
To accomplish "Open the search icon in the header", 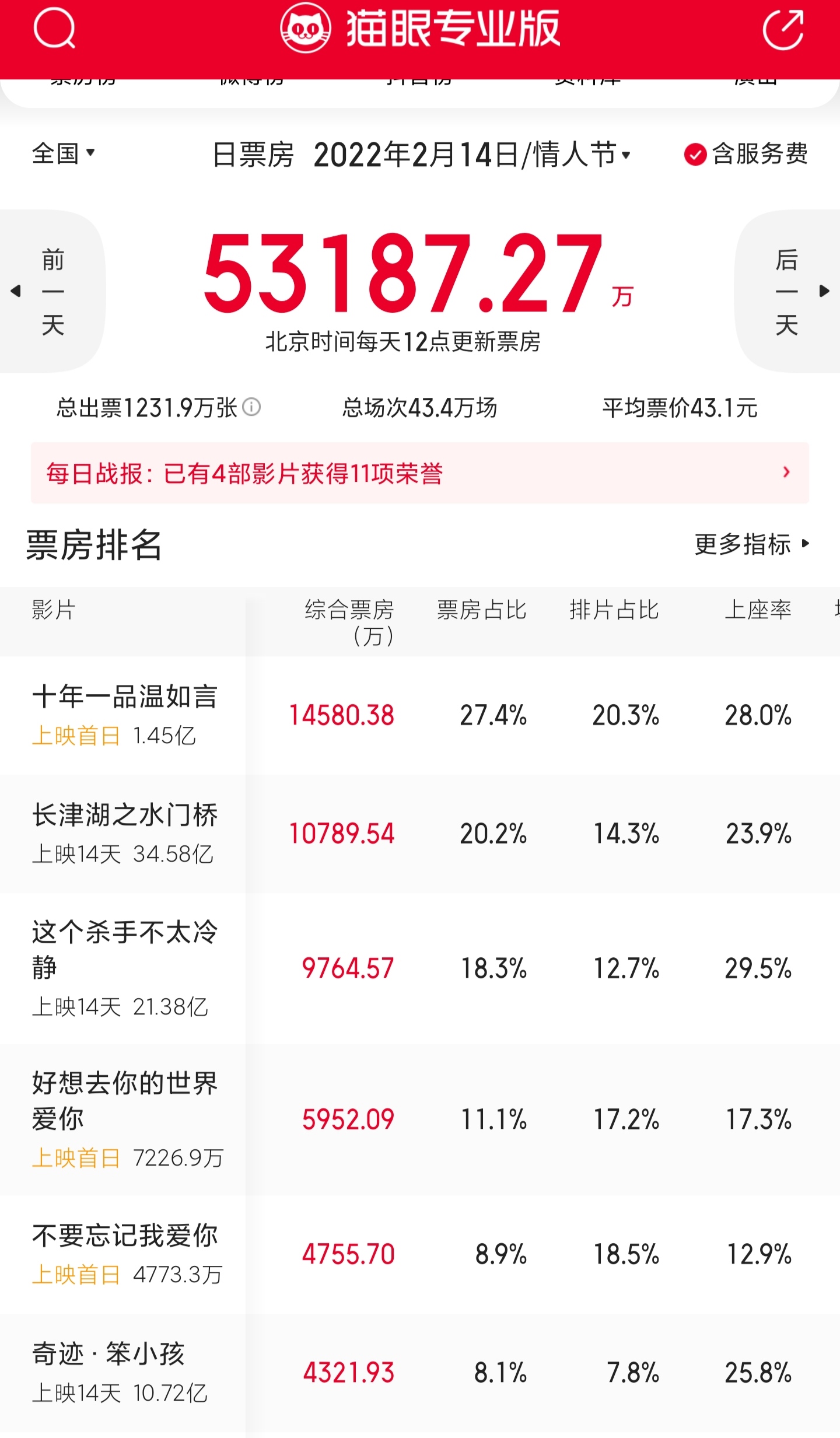I will [x=54, y=29].
